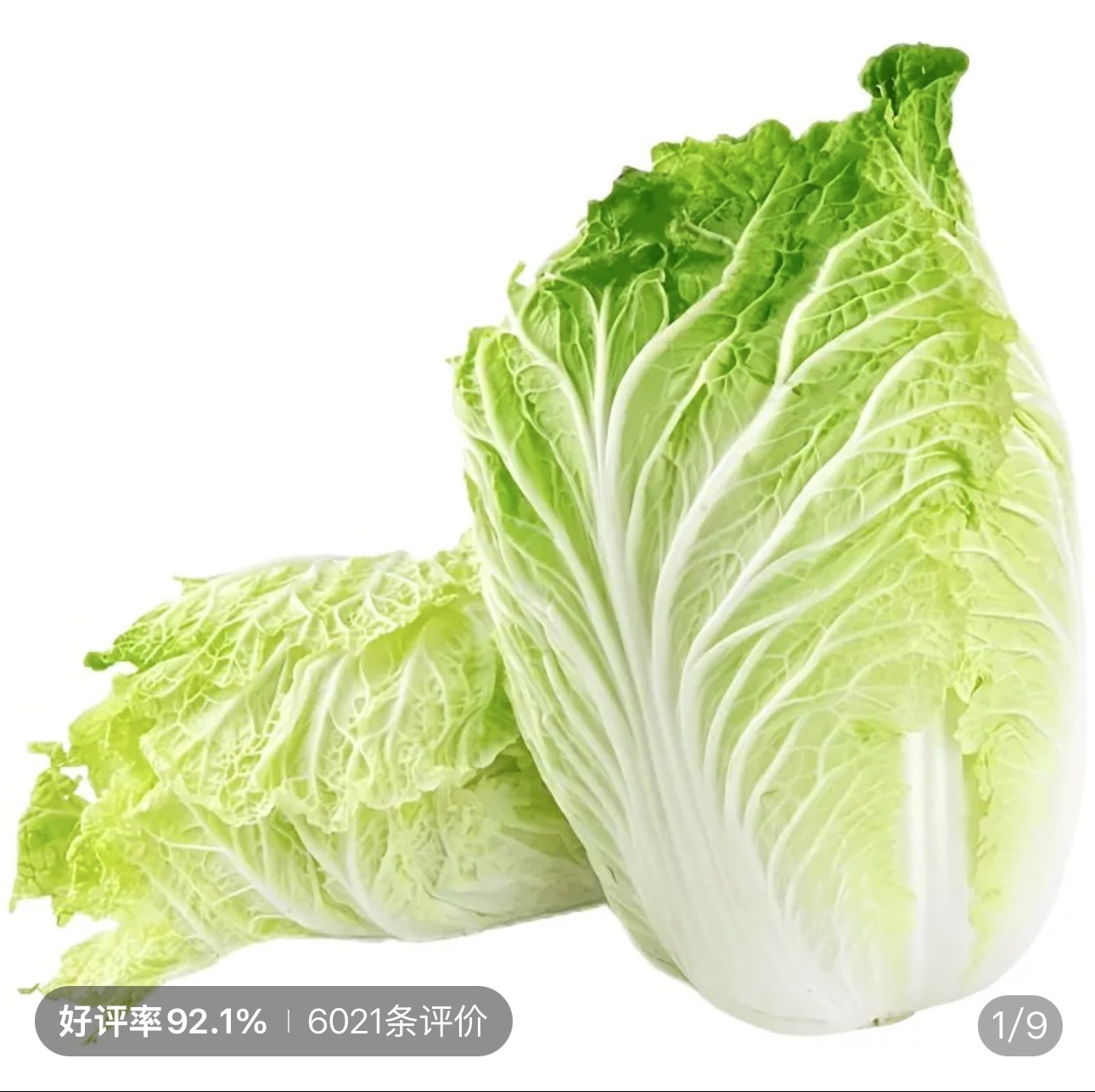Open the 6021条评价 reviews pill
Screen dimensions: 1095x1092
(396, 1021)
